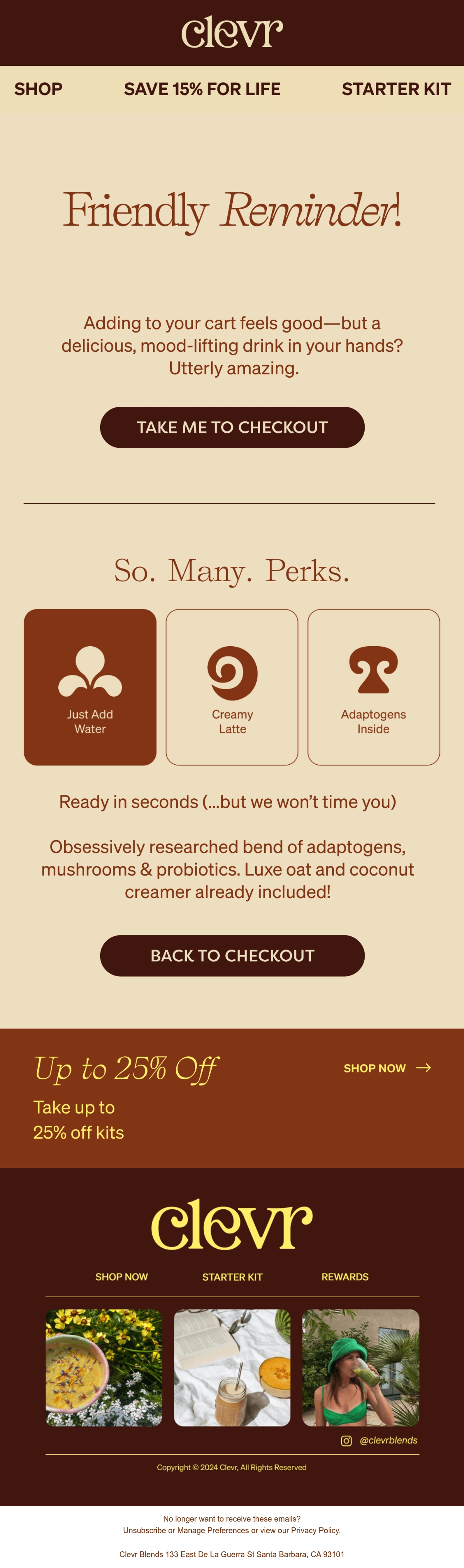Visit @clevrblends Instagram link

380,1440
